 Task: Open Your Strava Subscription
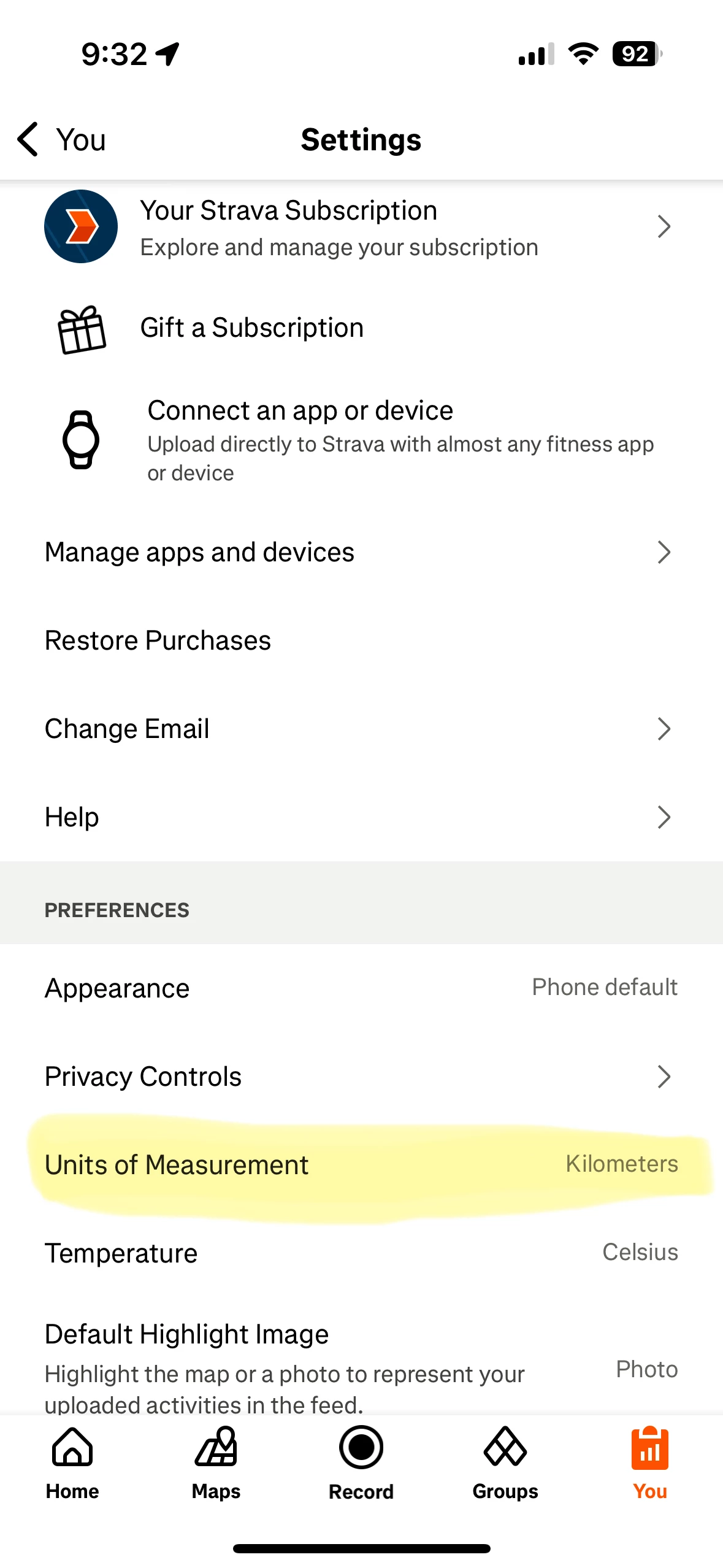pyautogui.click(x=361, y=227)
